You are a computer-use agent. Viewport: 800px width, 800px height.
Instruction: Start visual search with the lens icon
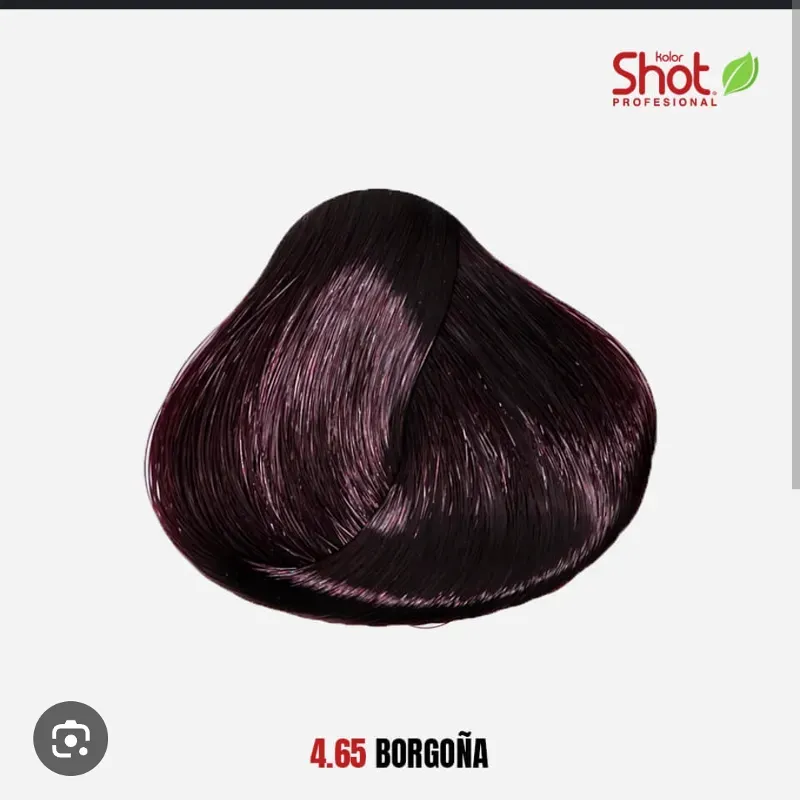click(x=70, y=739)
